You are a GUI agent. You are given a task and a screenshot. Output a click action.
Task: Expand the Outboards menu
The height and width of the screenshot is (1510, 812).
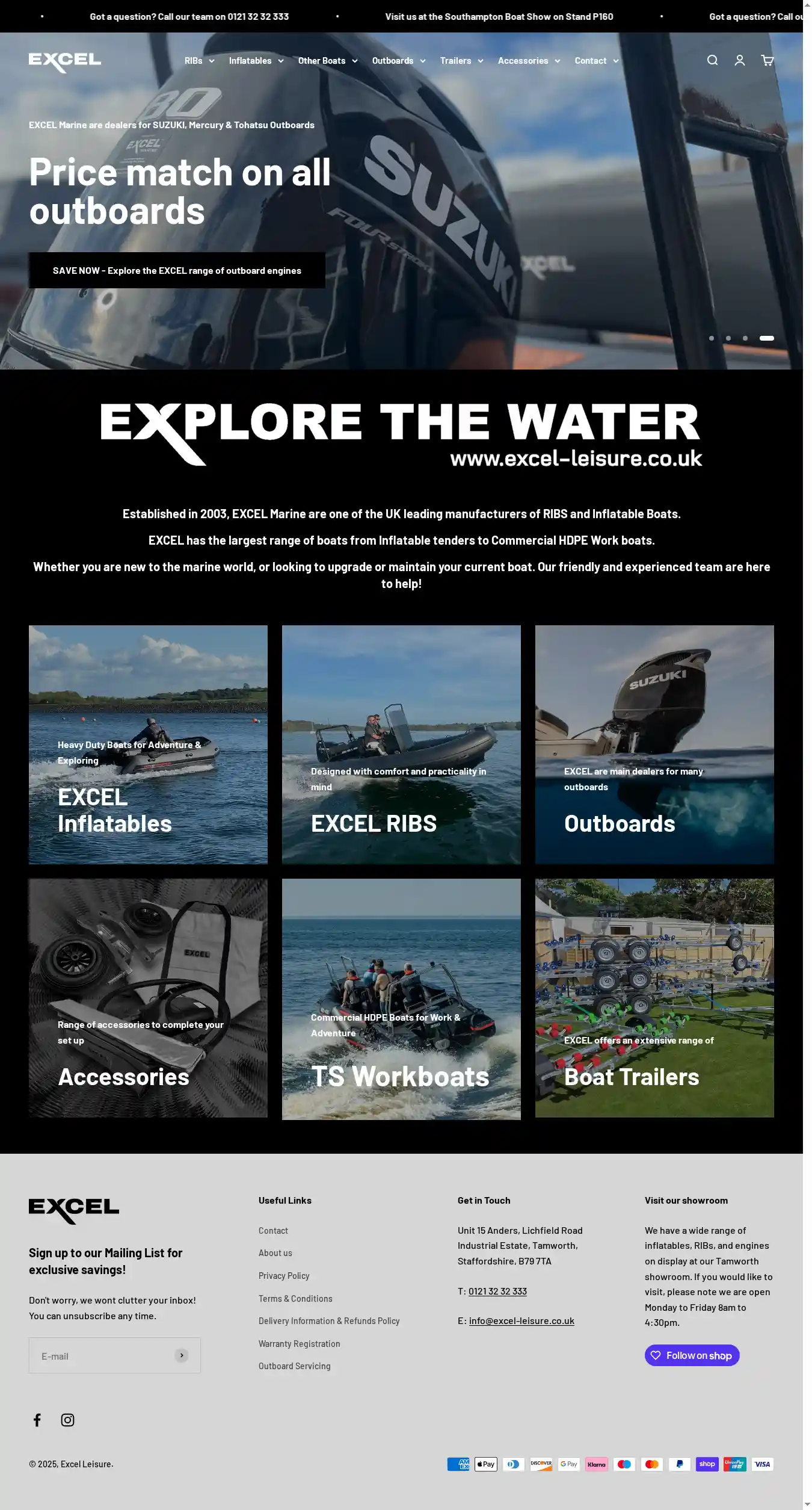pyautogui.click(x=398, y=61)
